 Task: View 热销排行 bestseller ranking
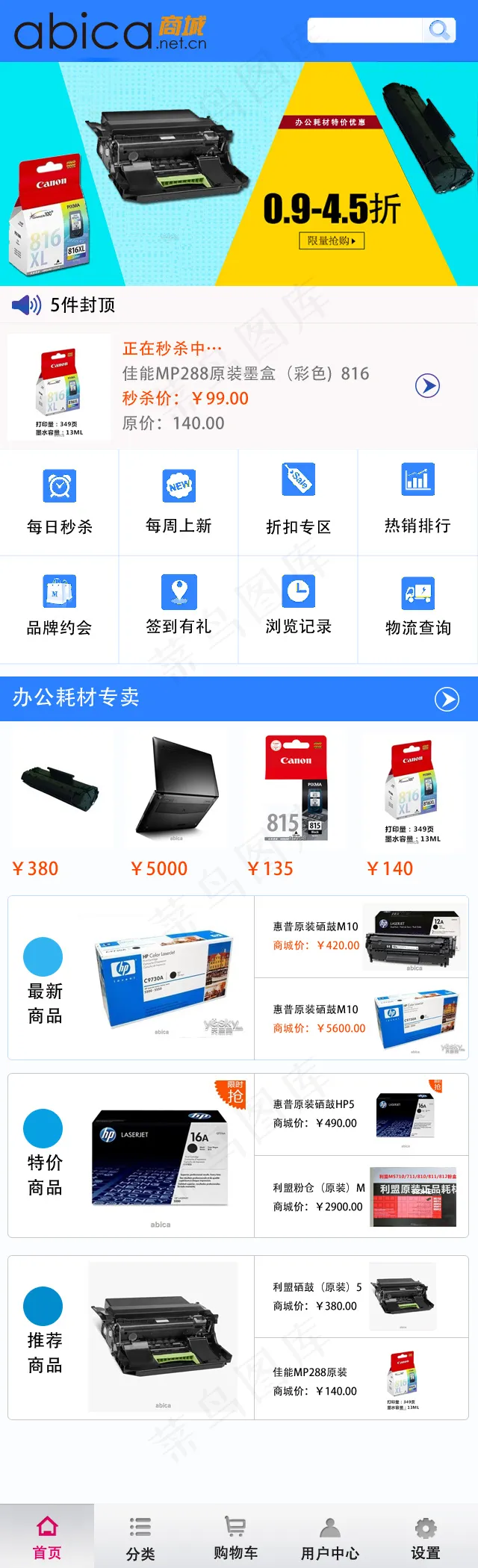click(x=418, y=502)
